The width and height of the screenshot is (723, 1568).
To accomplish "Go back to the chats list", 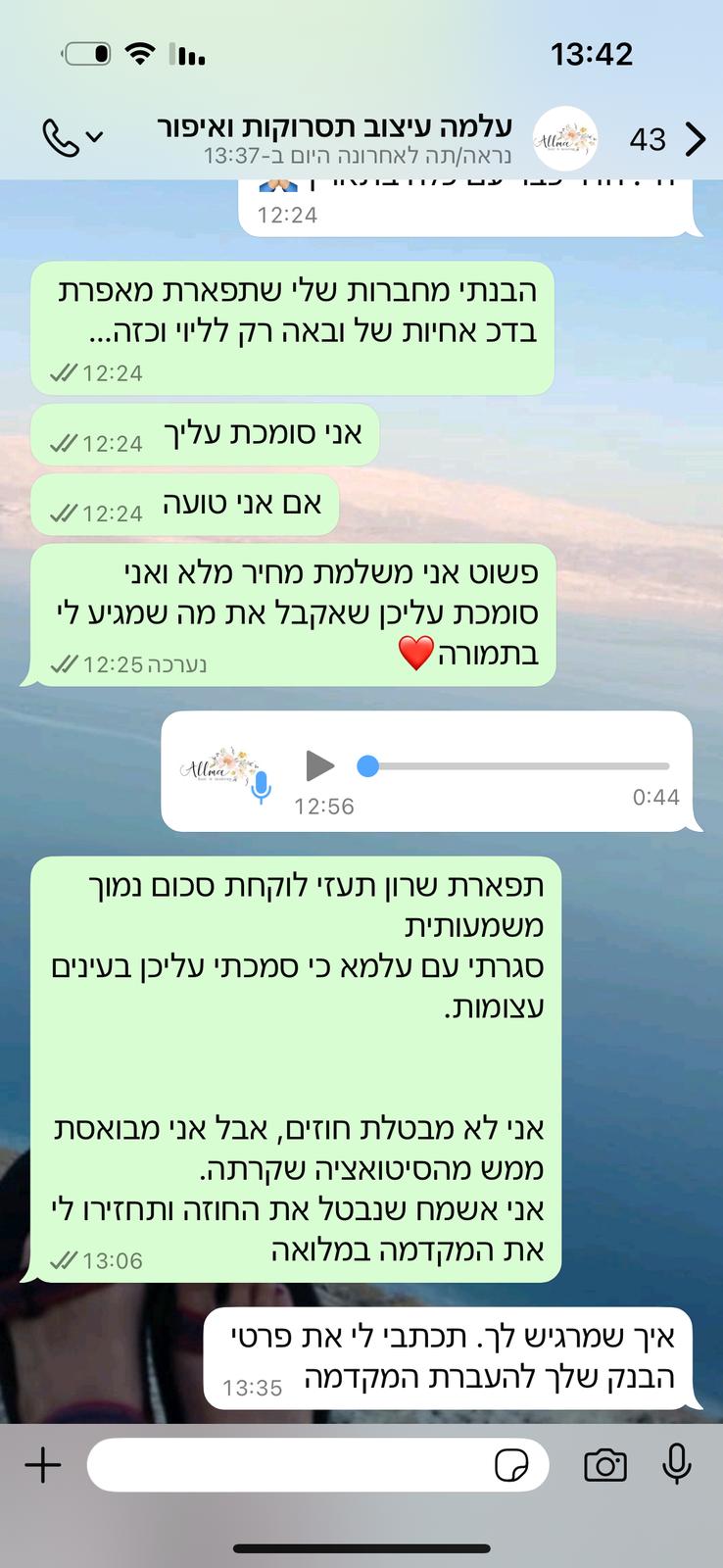I will [x=695, y=139].
